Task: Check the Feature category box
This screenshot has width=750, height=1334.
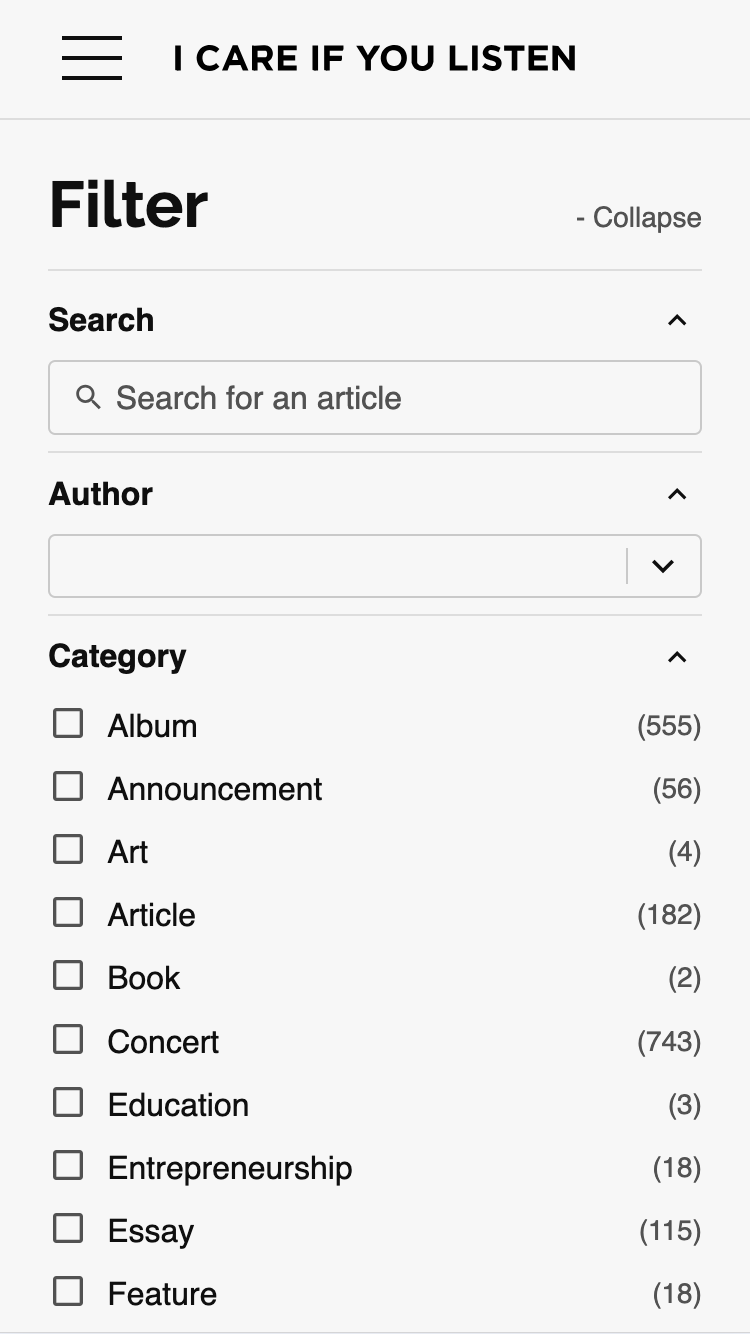Action: click(68, 1292)
